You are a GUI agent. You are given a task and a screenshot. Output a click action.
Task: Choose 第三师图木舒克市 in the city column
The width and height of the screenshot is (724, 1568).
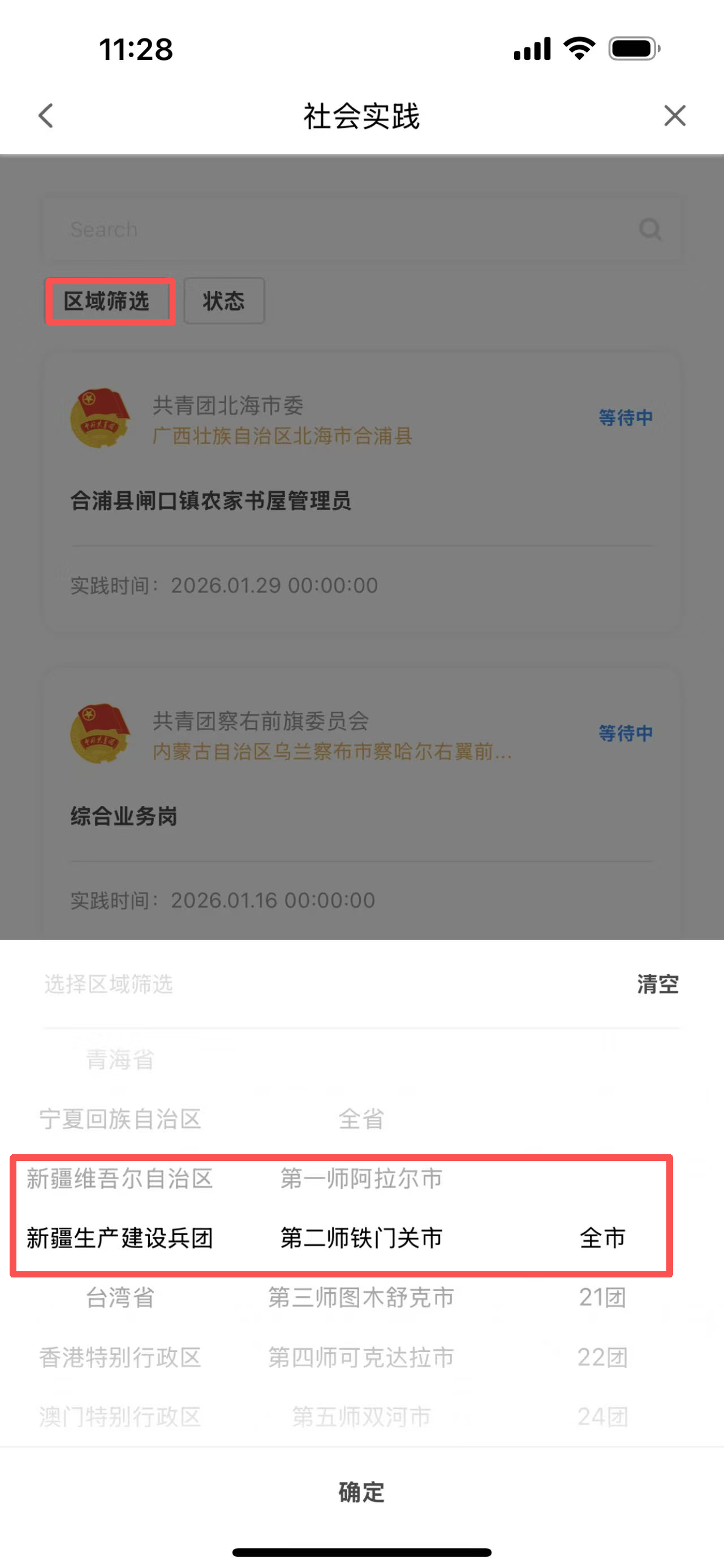tap(361, 1297)
